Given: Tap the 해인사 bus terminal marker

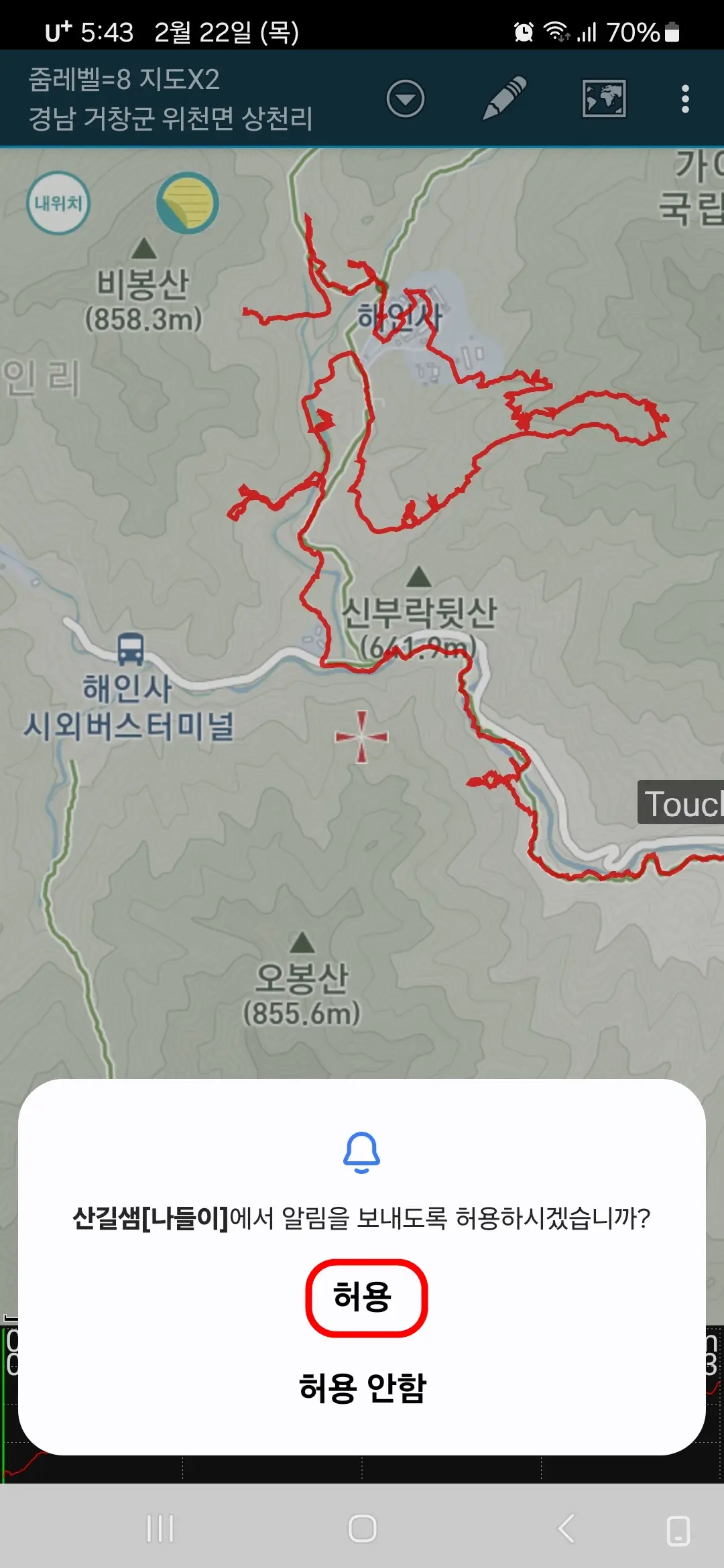Looking at the screenshot, I should [x=131, y=649].
